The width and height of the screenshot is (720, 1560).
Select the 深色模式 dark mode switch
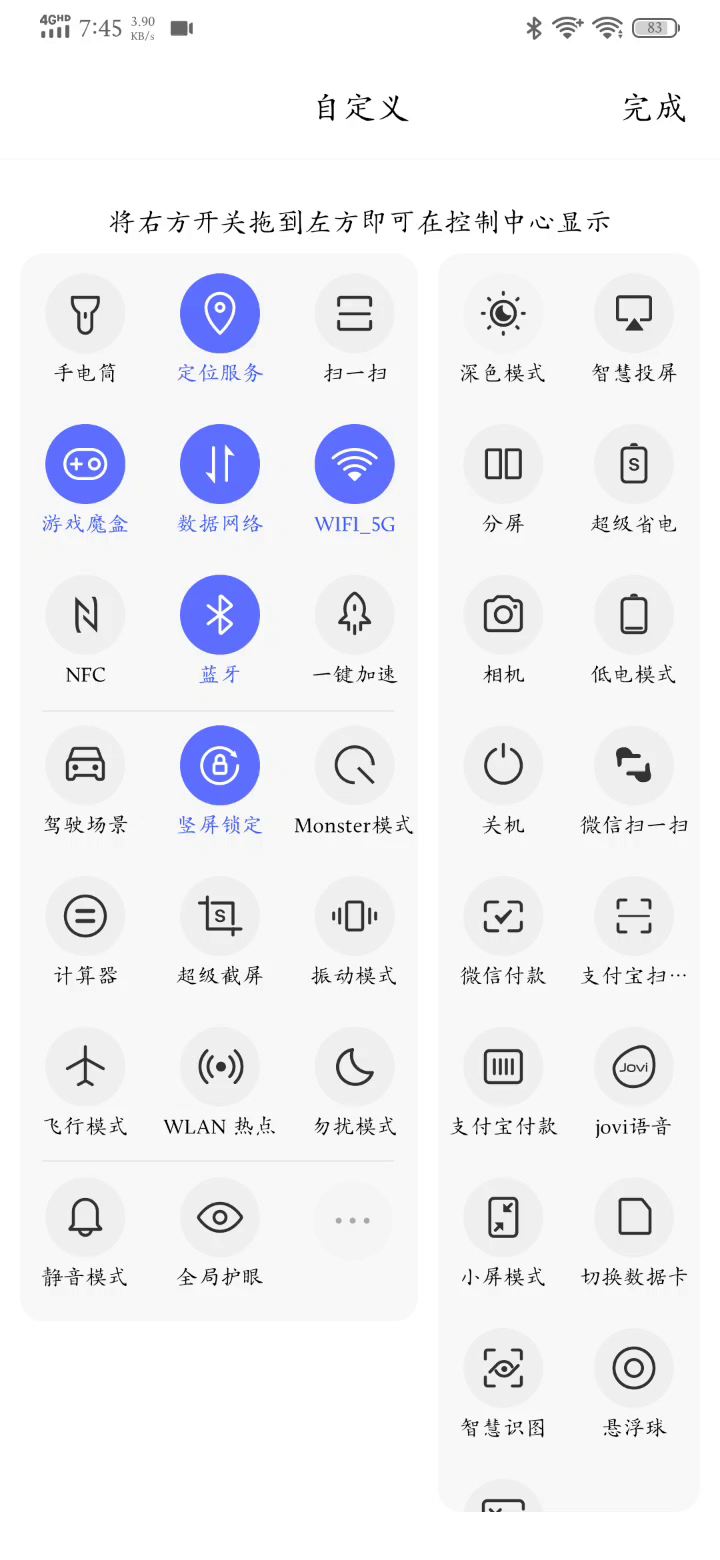click(x=503, y=314)
